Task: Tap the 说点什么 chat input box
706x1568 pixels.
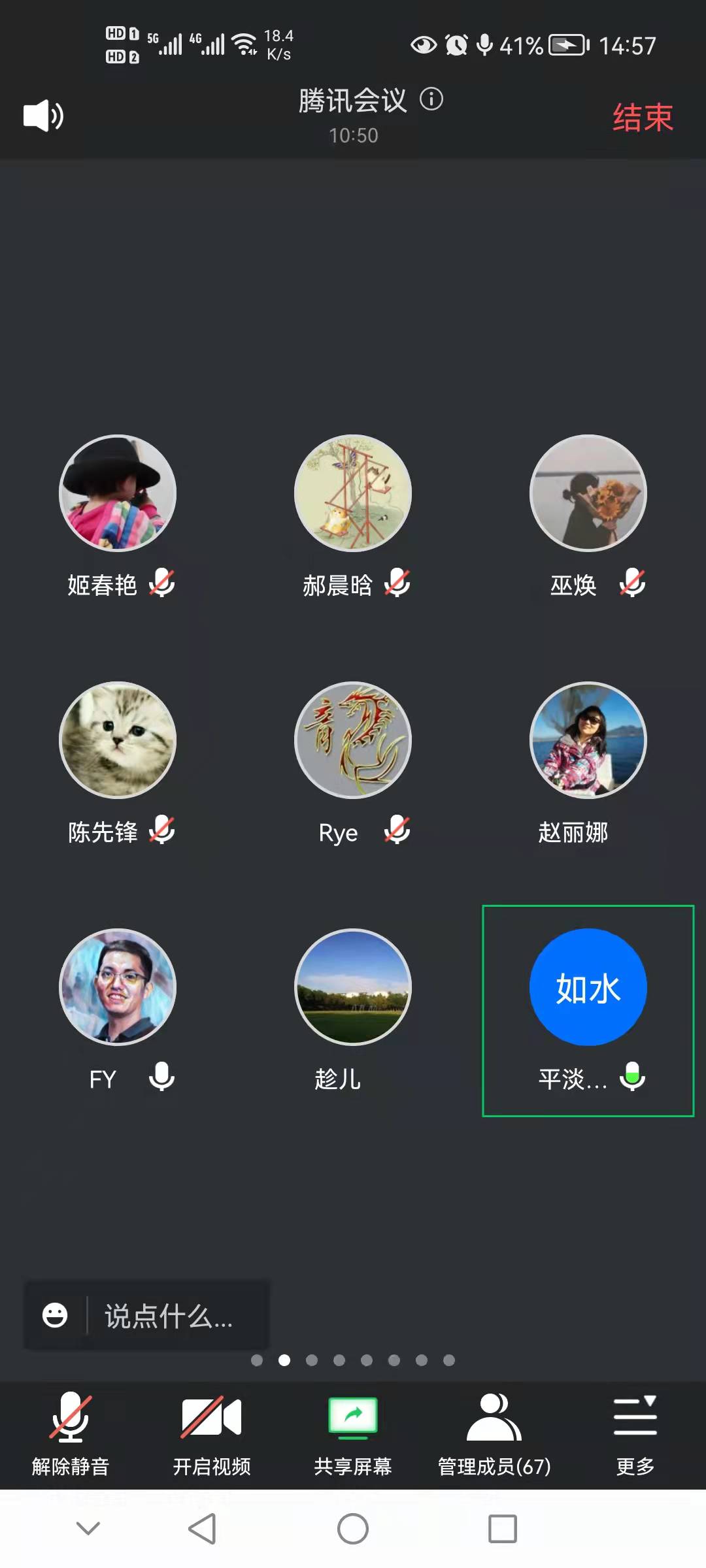Action: pos(169,1316)
